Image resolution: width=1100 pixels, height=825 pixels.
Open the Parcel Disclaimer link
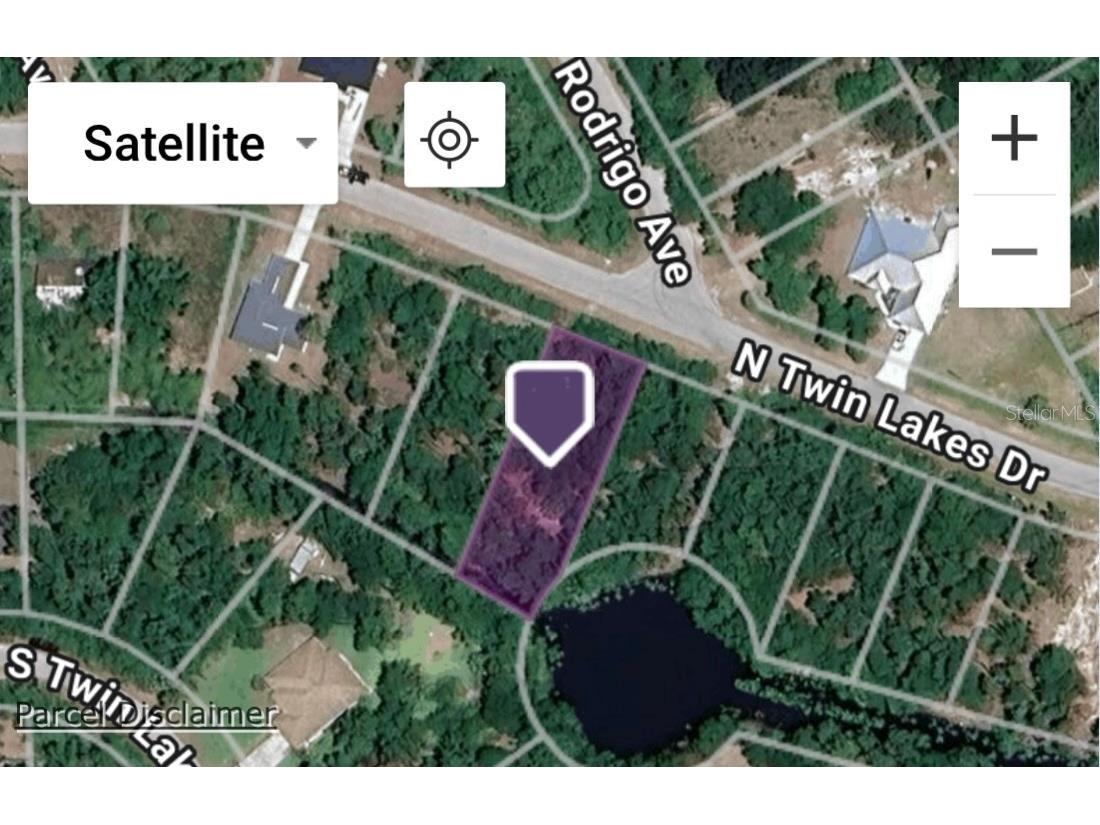(145, 714)
